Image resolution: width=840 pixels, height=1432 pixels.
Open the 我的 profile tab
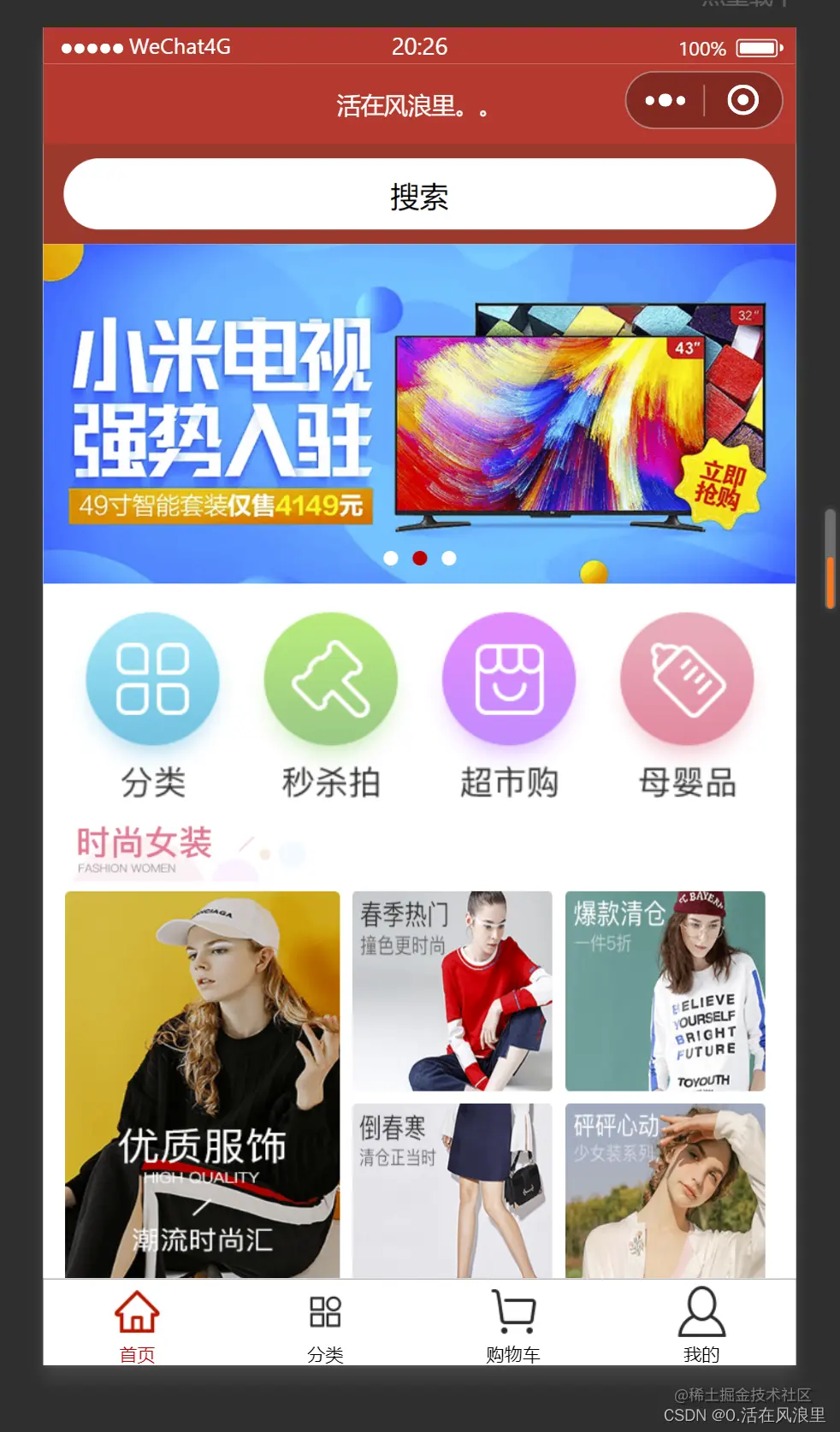pyautogui.click(x=701, y=1324)
